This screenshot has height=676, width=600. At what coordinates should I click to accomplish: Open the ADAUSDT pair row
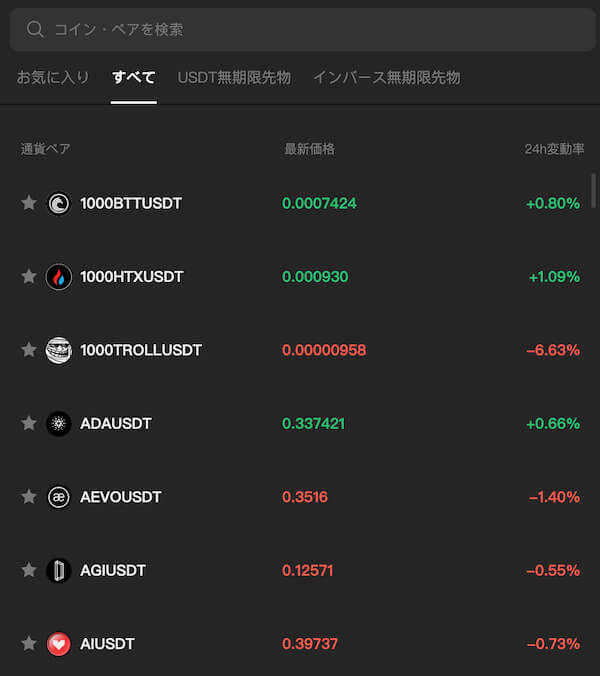coord(116,423)
